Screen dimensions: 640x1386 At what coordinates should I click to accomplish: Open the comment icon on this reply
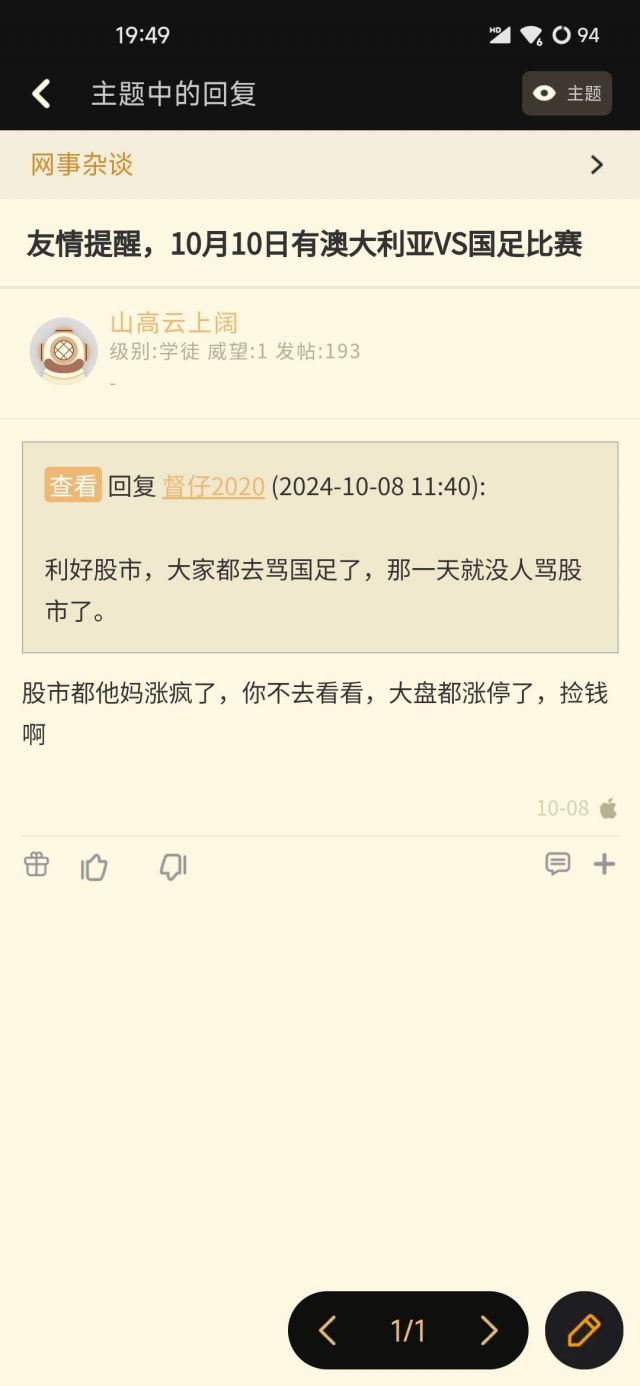pos(557,864)
